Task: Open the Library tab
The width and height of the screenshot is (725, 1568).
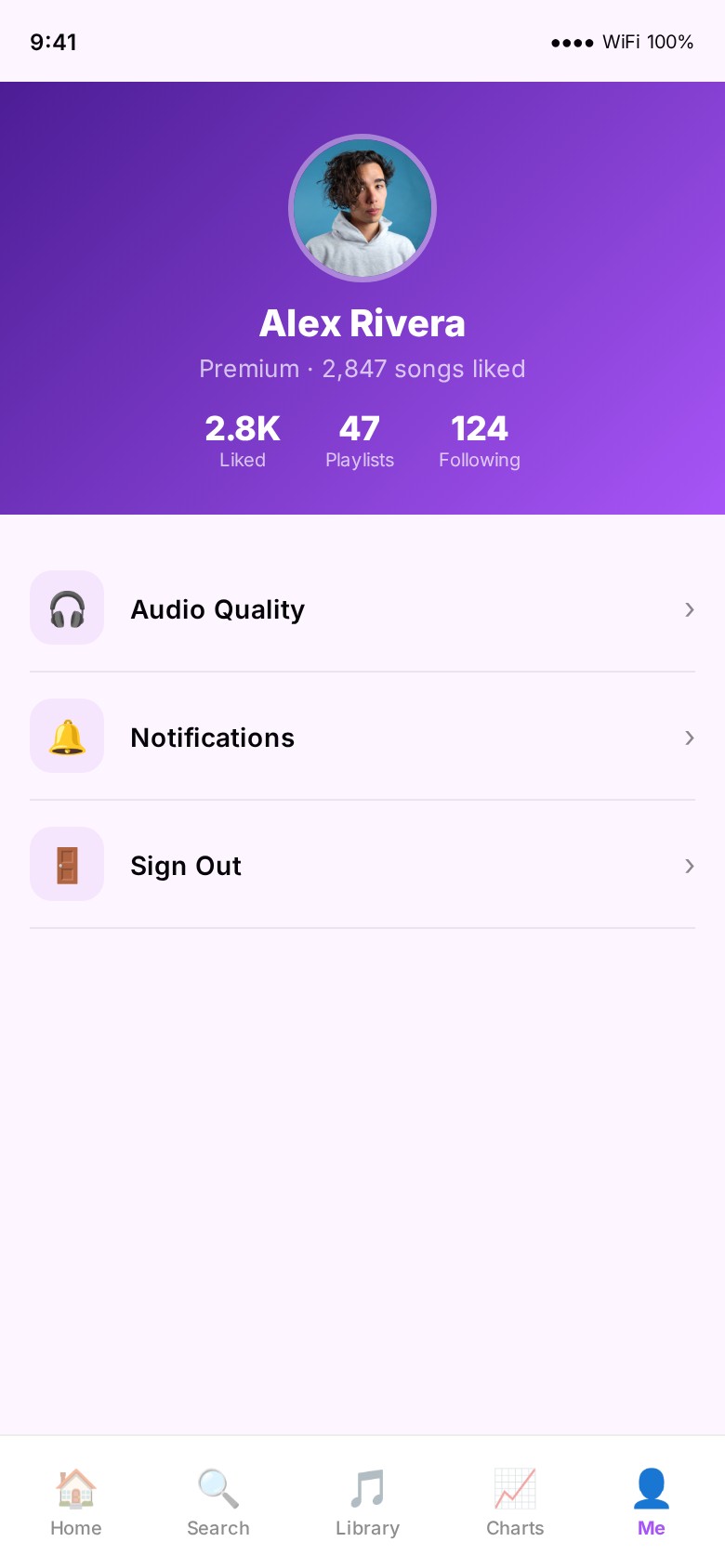Action: [367, 1502]
